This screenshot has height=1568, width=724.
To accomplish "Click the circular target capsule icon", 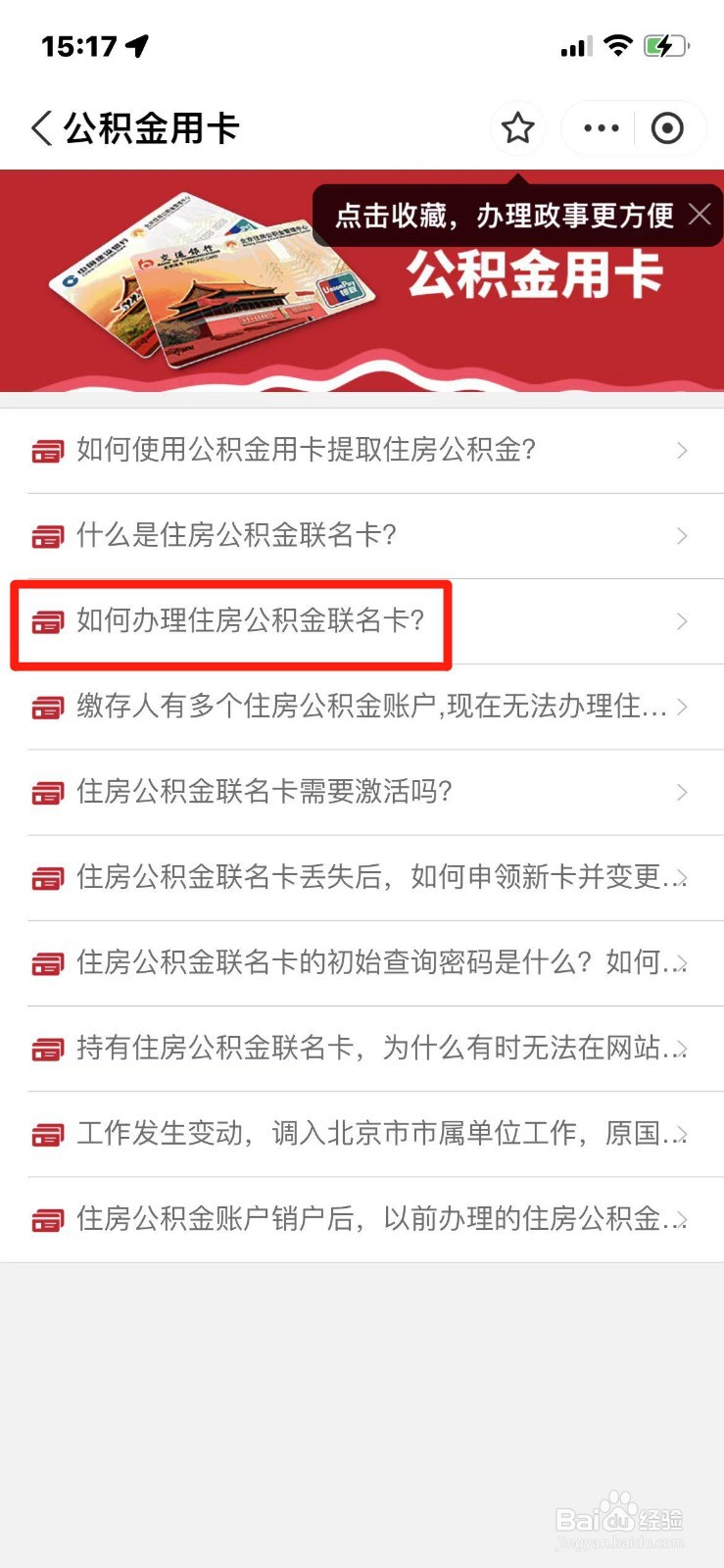I will pos(669,128).
